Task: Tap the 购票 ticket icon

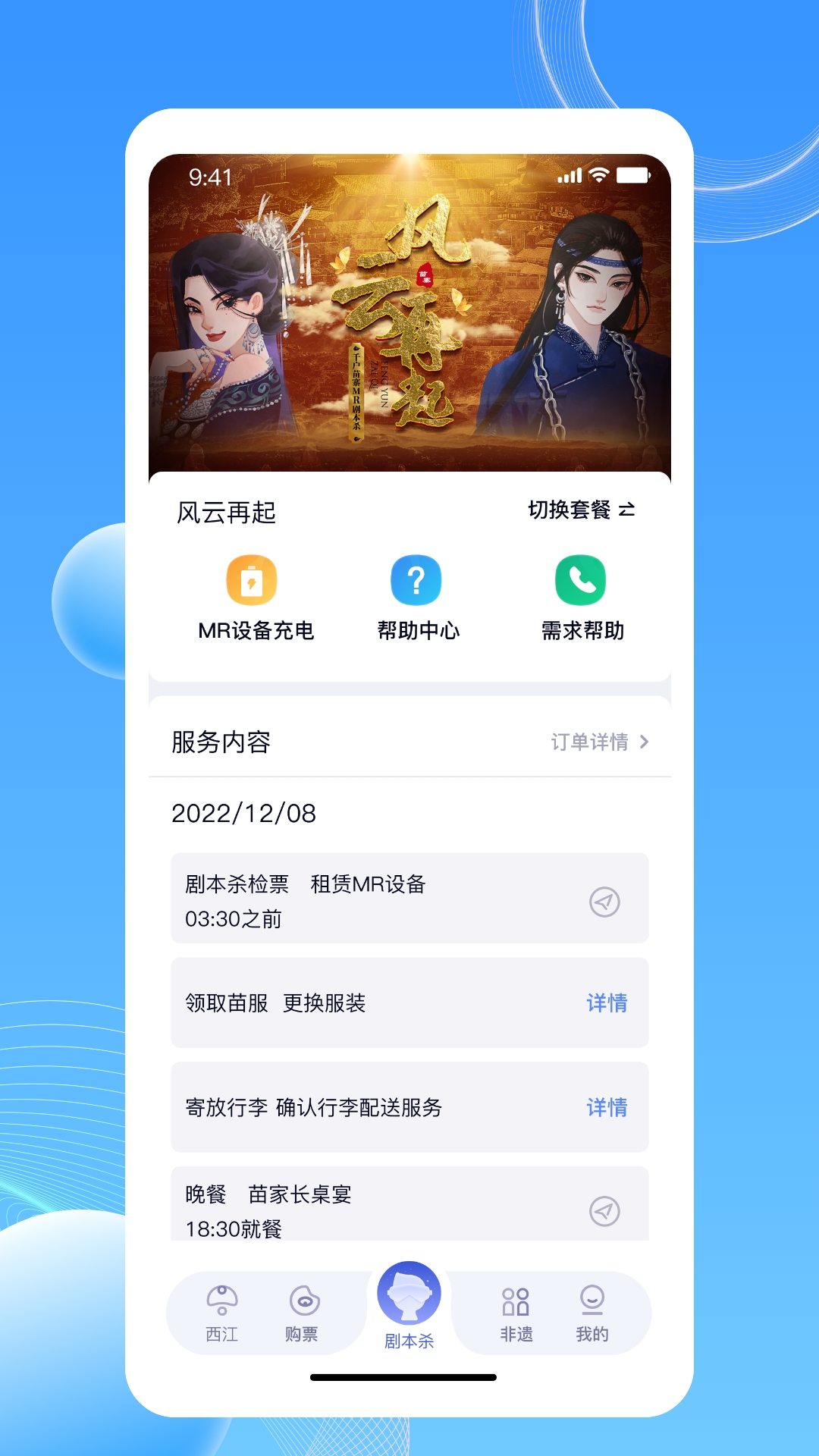Action: [306, 1298]
